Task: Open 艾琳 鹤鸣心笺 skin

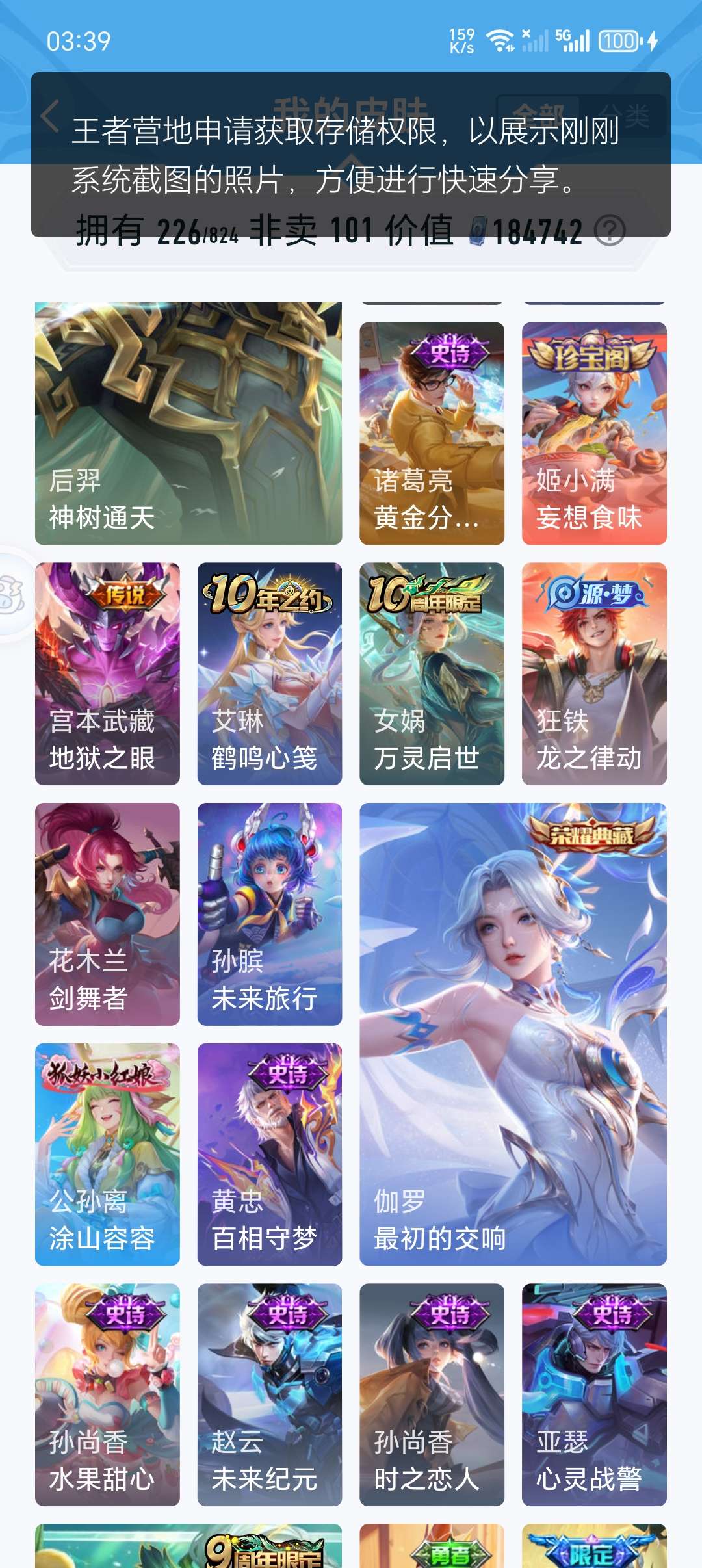Action: tap(270, 673)
